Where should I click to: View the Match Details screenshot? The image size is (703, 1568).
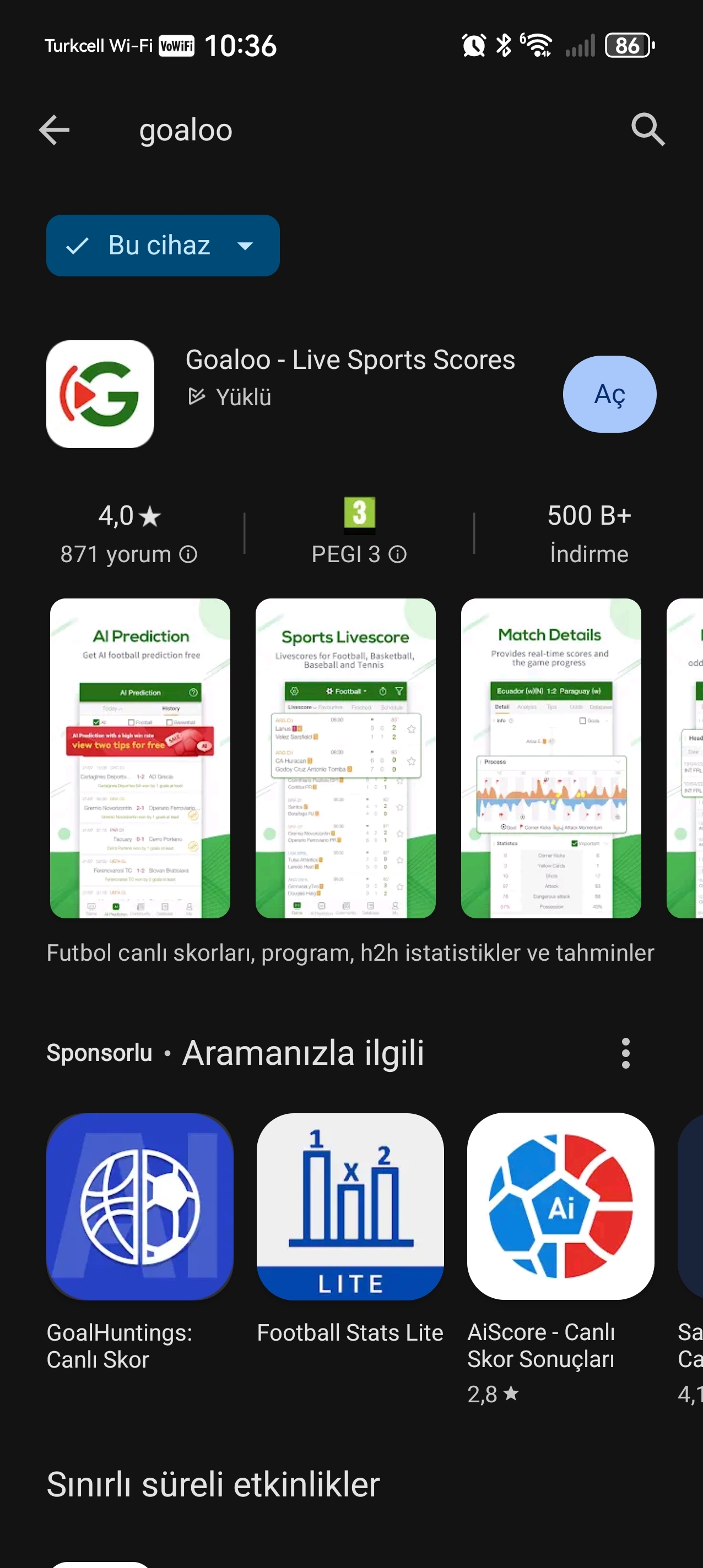coord(551,758)
